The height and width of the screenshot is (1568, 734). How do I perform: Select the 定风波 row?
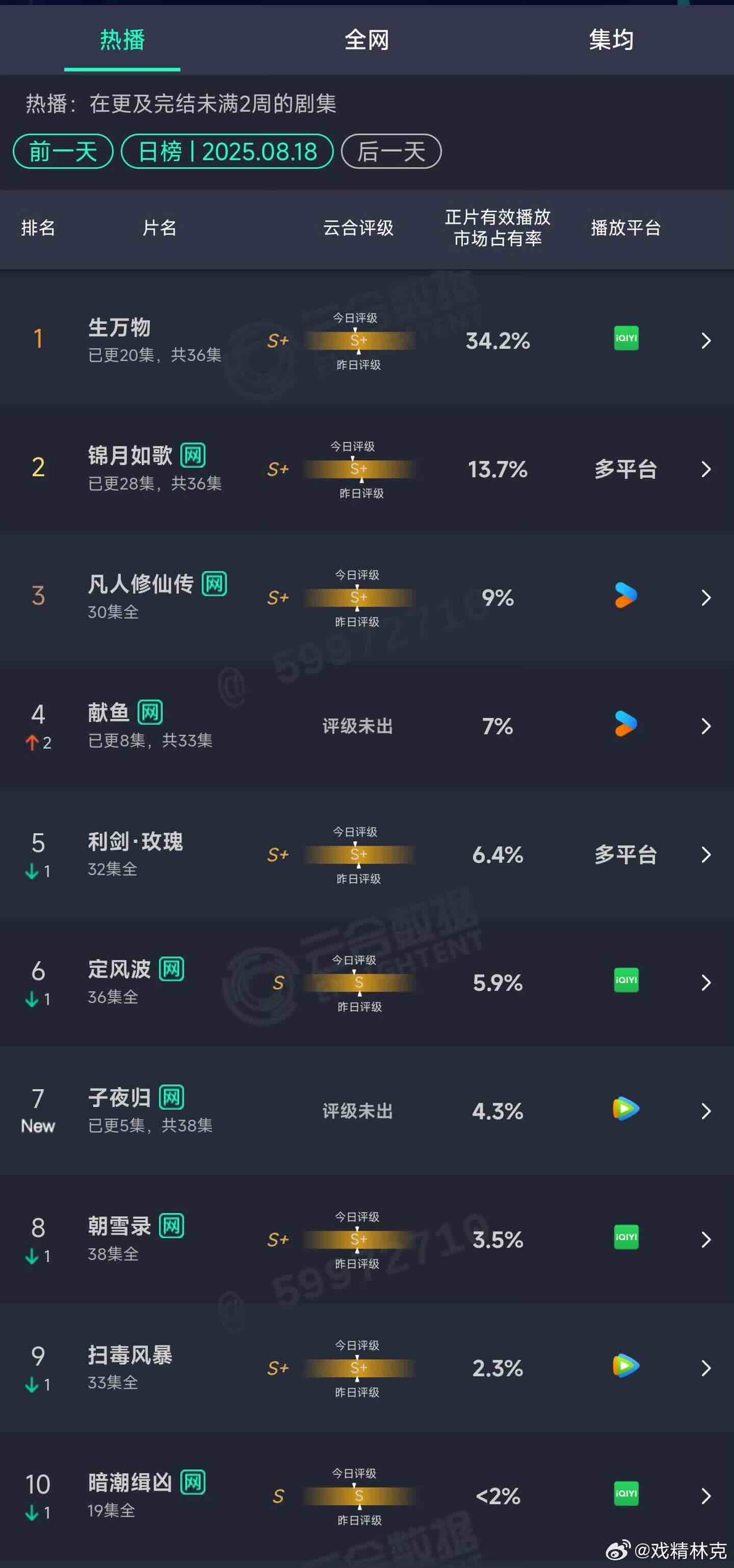click(705, 983)
